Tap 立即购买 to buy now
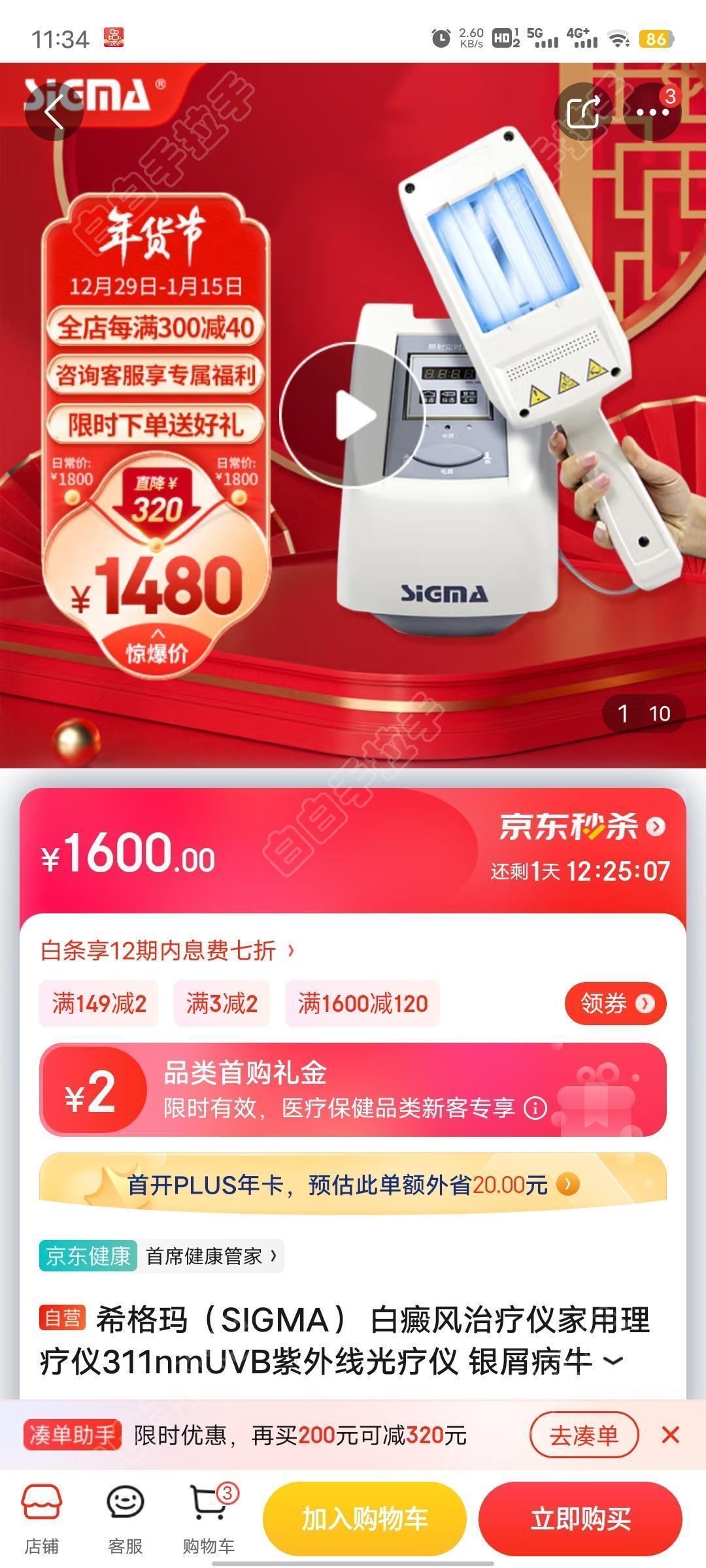706x1568 pixels. pyautogui.click(x=580, y=1518)
